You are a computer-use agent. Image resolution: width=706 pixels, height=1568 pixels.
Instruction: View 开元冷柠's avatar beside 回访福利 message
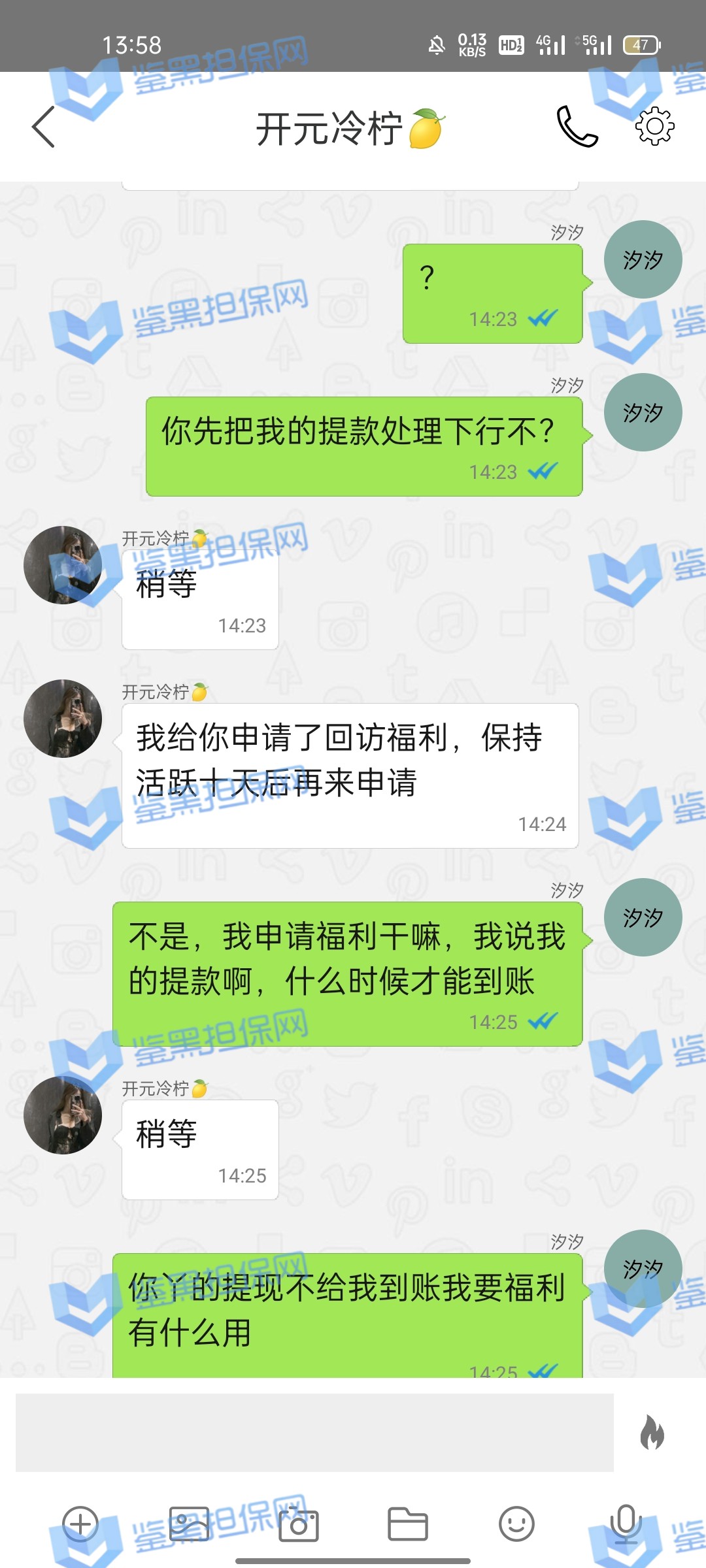pyautogui.click(x=63, y=719)
